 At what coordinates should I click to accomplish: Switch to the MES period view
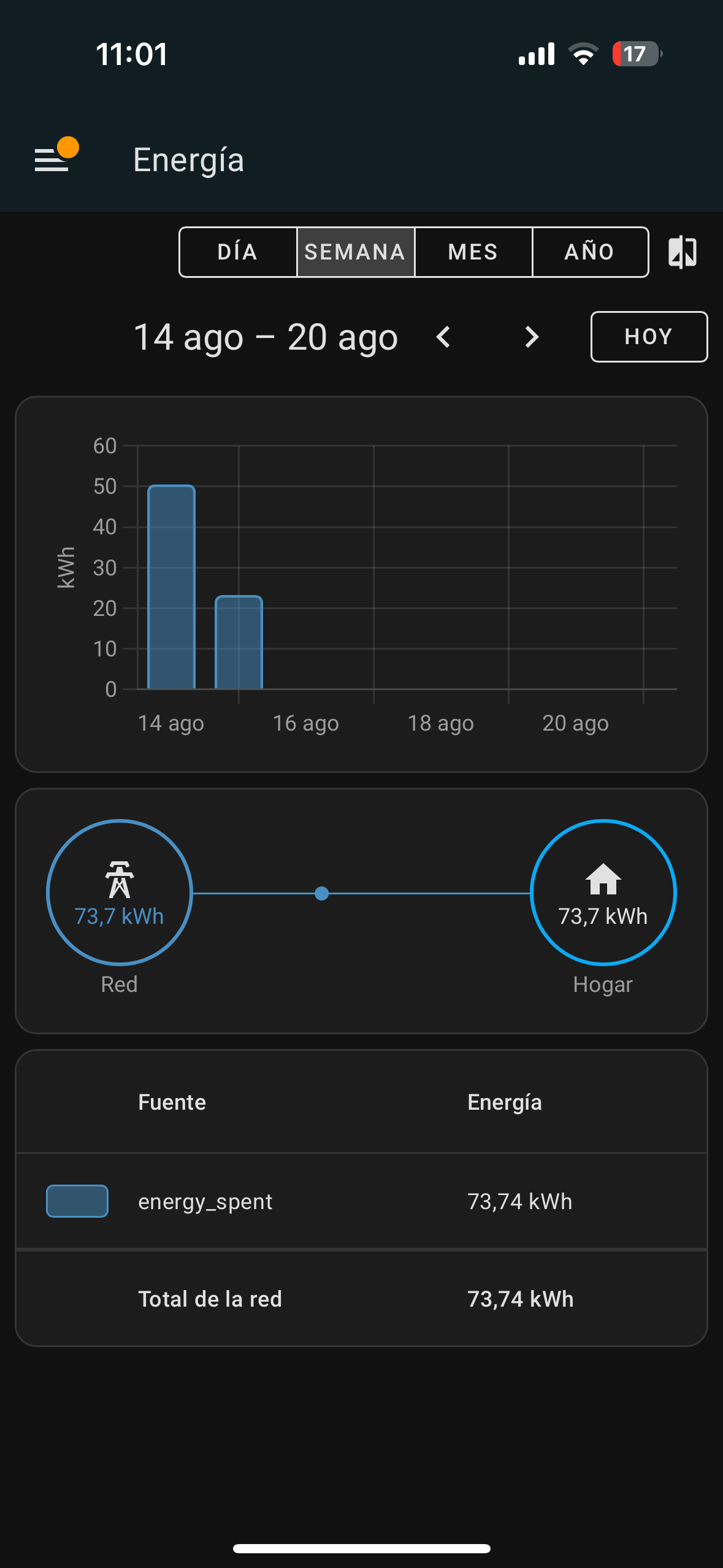[x=473, y=252]
